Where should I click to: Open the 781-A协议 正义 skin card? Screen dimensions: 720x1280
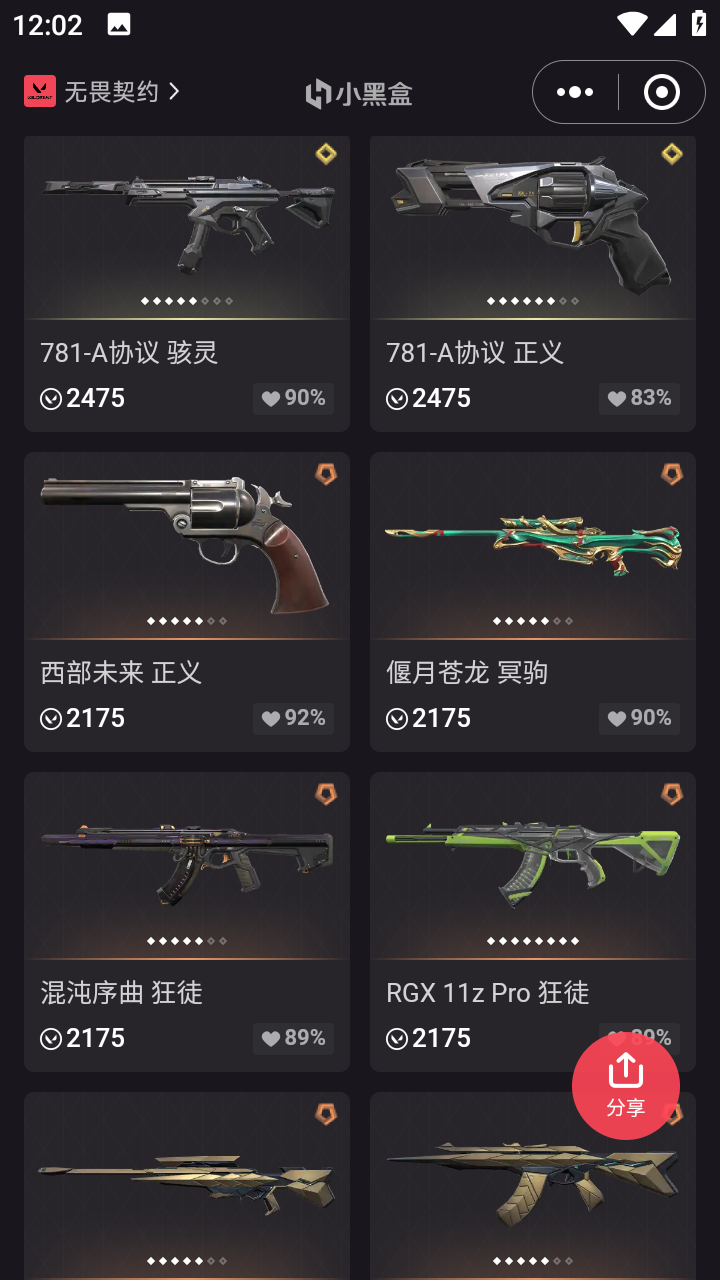pos(533,284)
